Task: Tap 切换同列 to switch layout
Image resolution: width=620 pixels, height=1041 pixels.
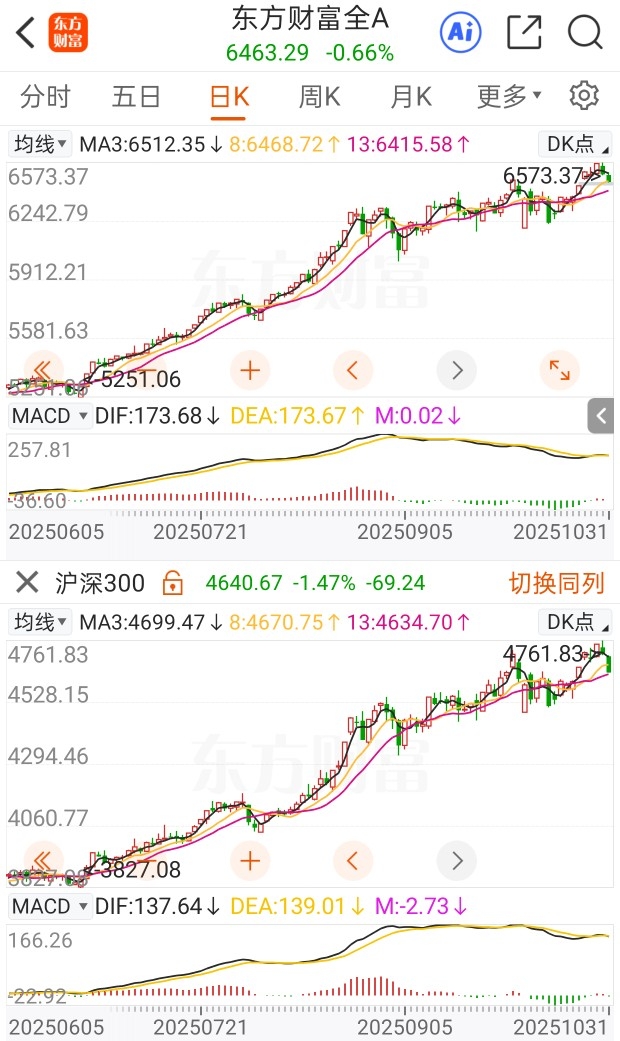Action: click(x=557, y=583)
